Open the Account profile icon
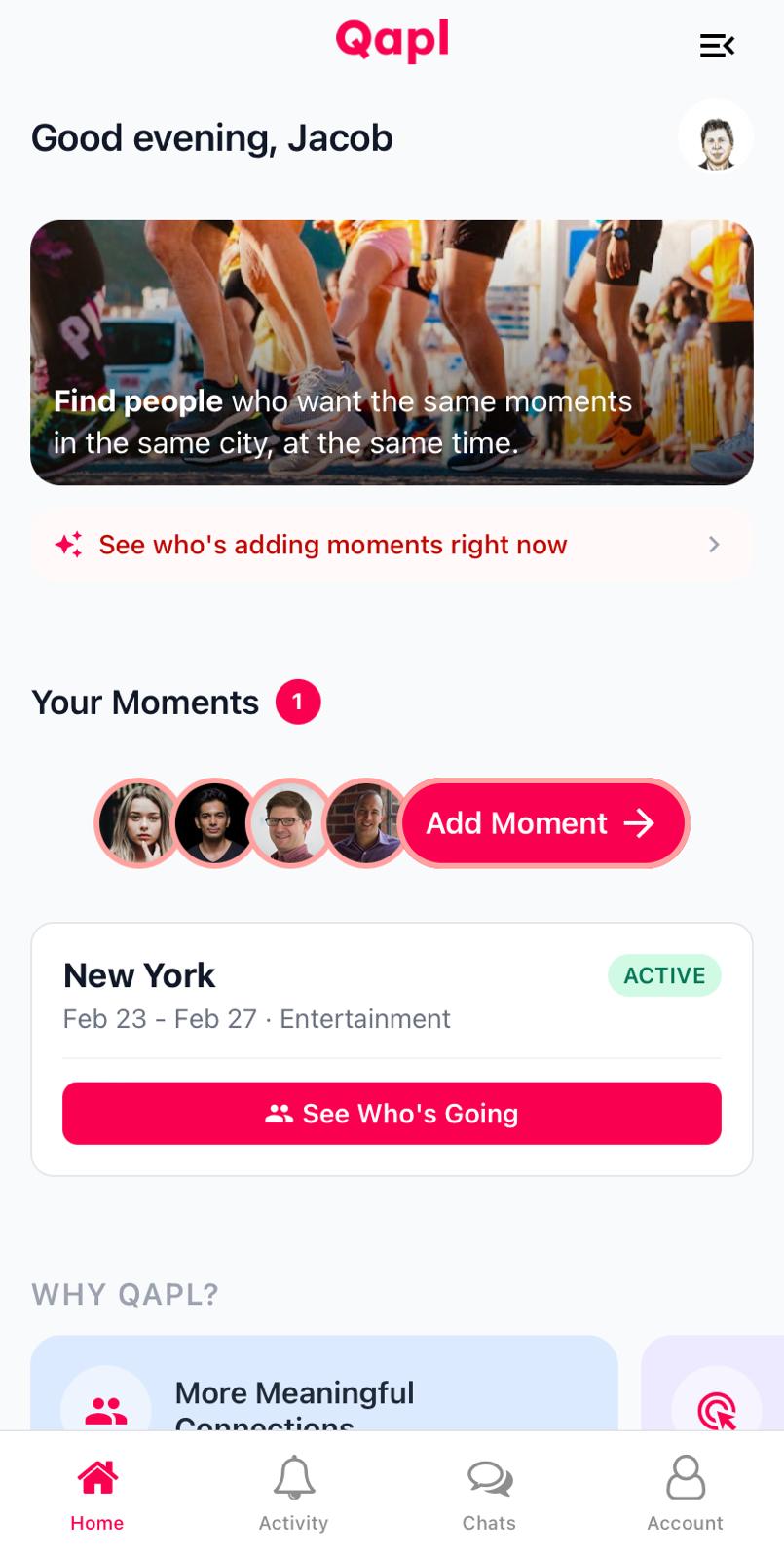 tap(685, 1477)
